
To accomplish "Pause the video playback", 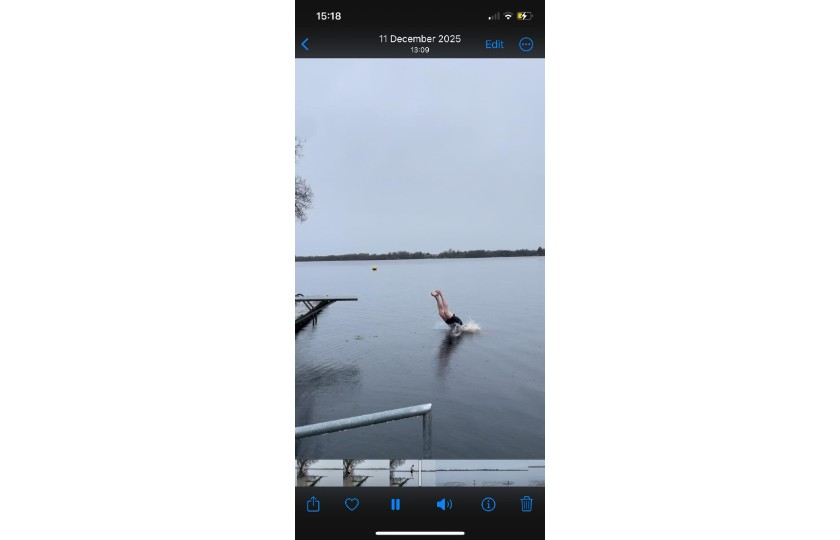I will (395, 504).
